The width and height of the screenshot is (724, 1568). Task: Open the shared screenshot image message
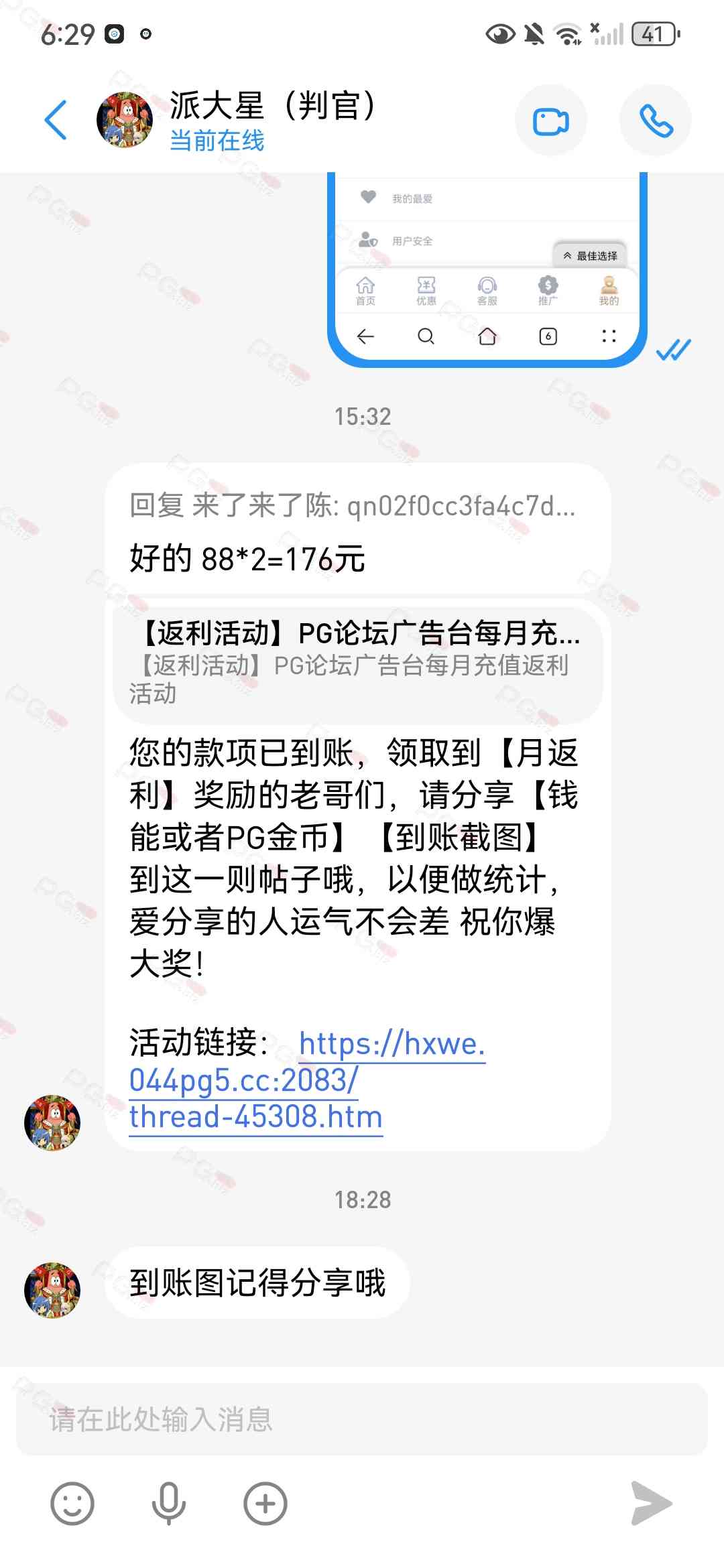[487, 268]
